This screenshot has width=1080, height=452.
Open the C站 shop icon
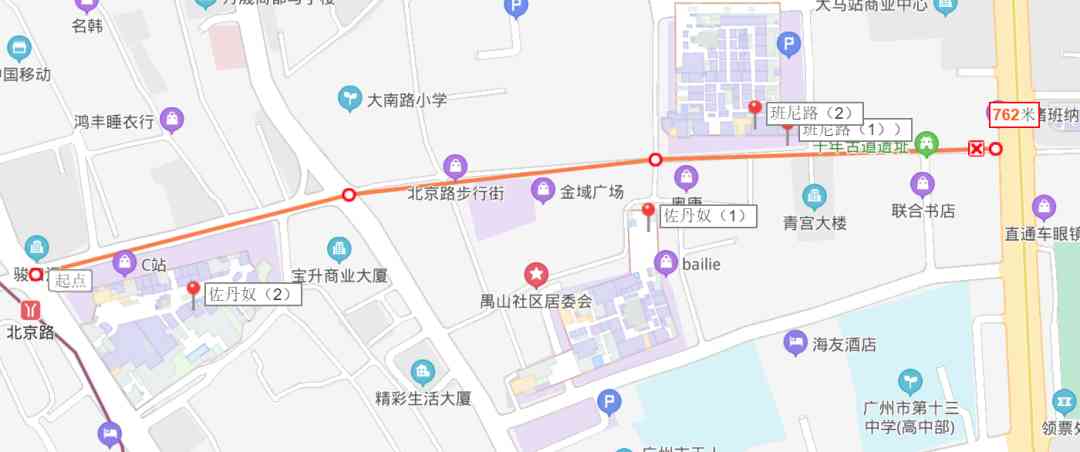coord(125,264)
